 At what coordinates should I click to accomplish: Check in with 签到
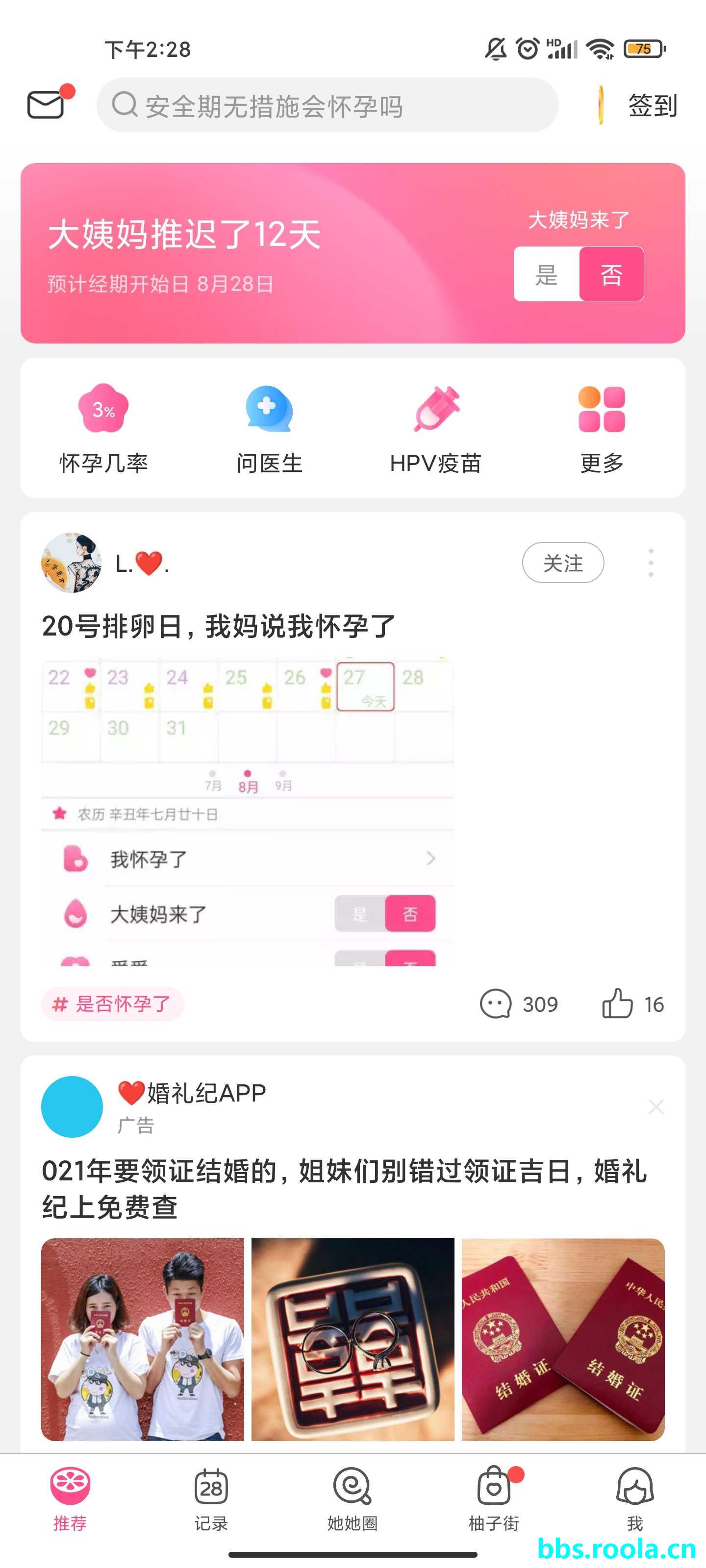pos(652,105)
